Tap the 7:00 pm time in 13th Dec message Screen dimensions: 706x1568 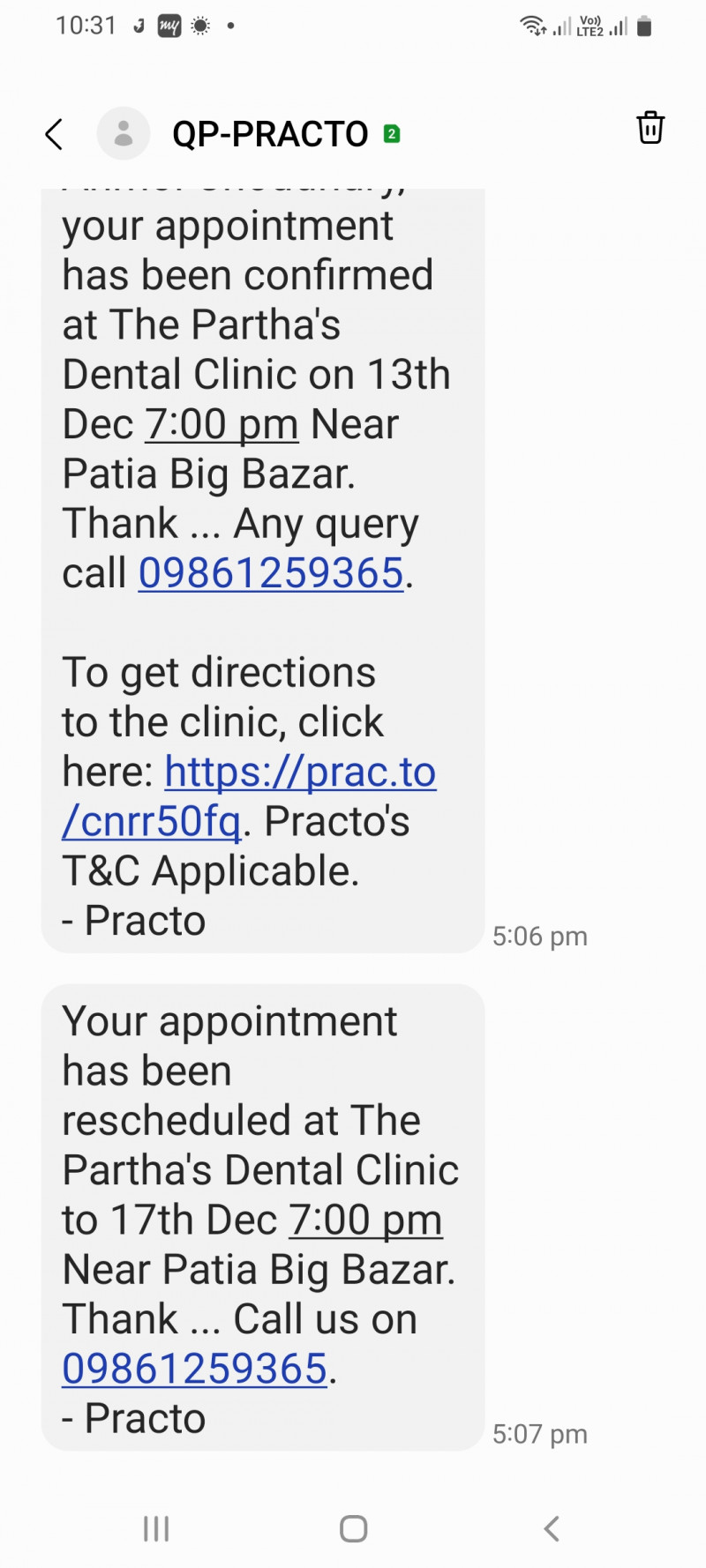(x=222, y=425)
